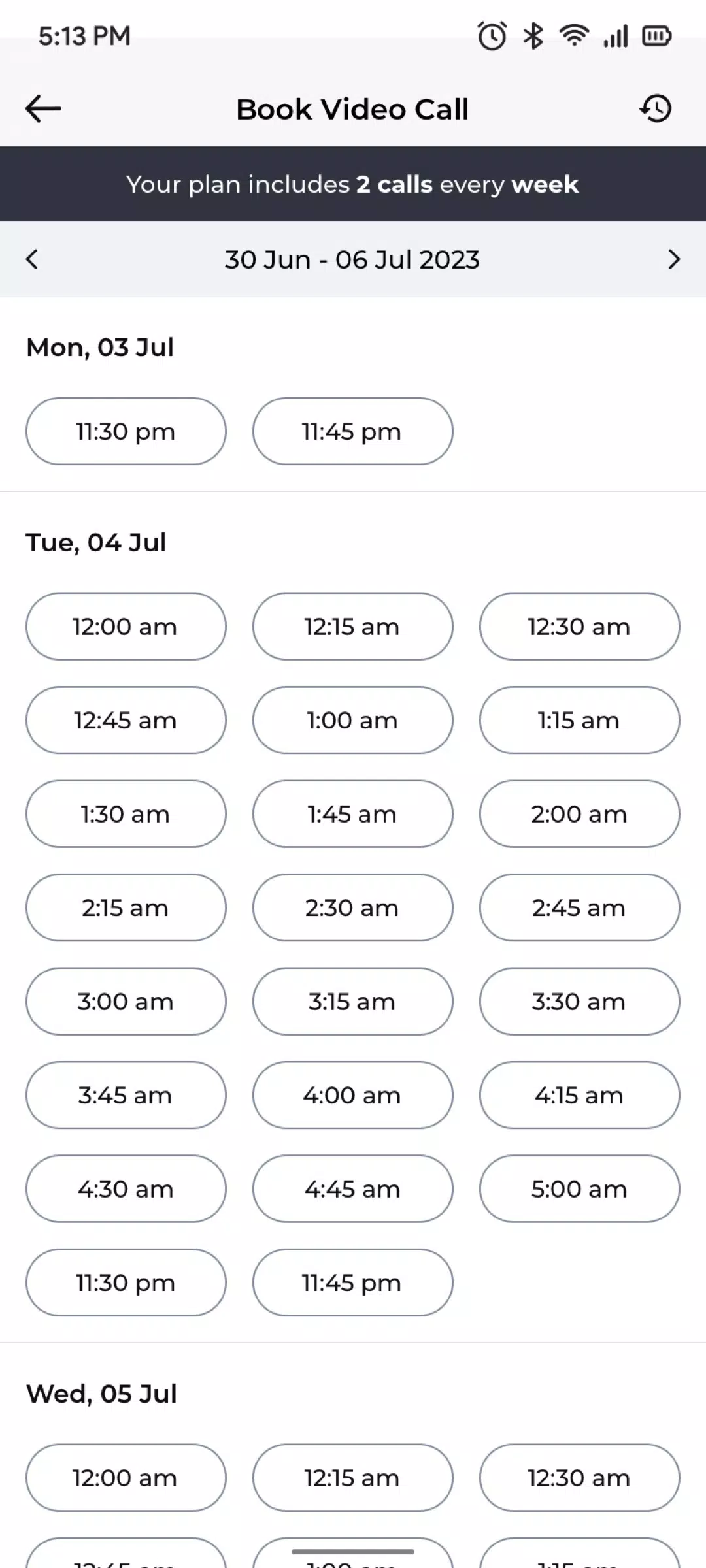Select the 4:45 am time slot
Image resolution: width=706 pixels, height=1568 pixels.
tap(353, 1189)
